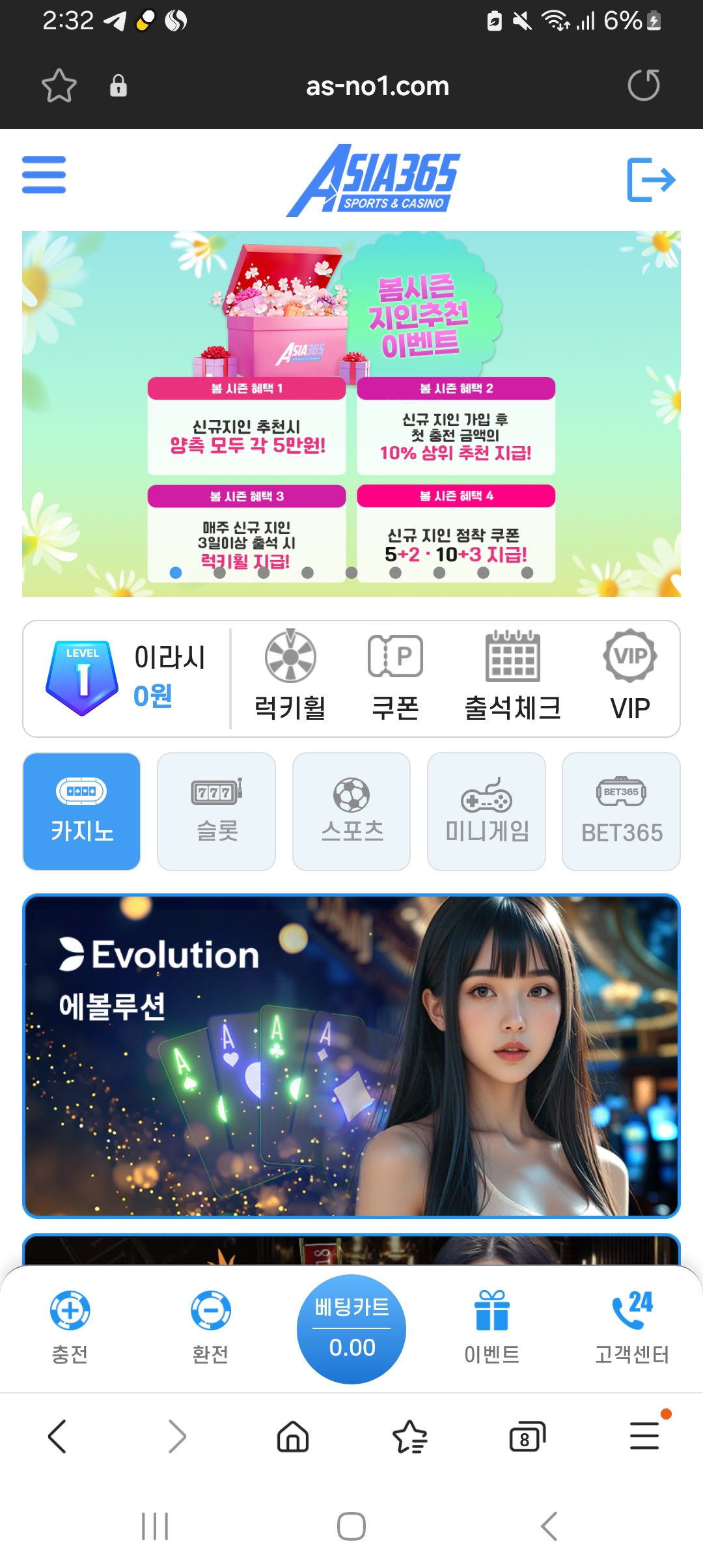Switch to the 슬롯 category
This screenshot has height=1568, width=703.
click(217, 811)
